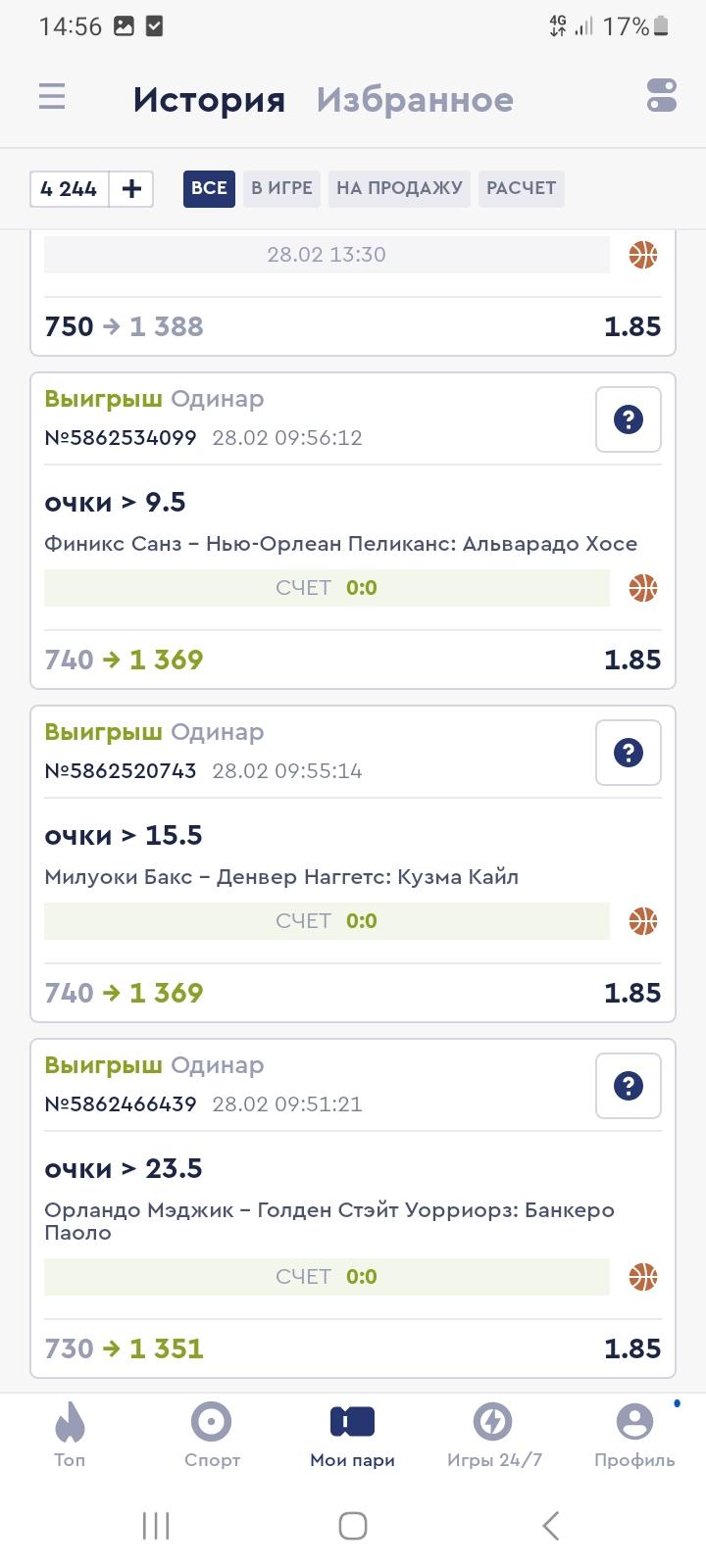Show bets НА ПРОДАЖУ
This screenshot has height=1568, width=706.
[x=399, y=188]
